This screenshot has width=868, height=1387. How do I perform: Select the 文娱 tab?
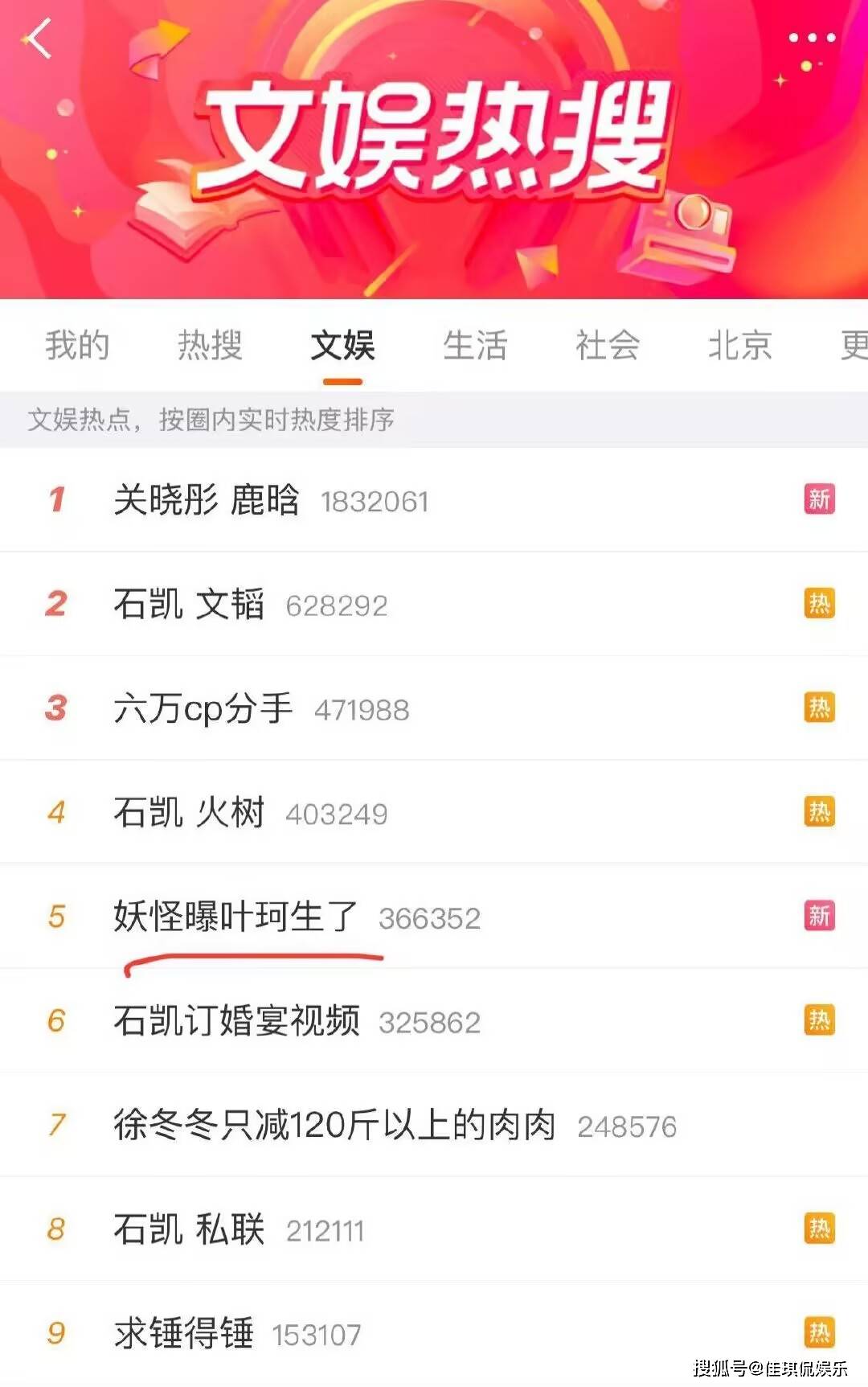tap(342, 346)
